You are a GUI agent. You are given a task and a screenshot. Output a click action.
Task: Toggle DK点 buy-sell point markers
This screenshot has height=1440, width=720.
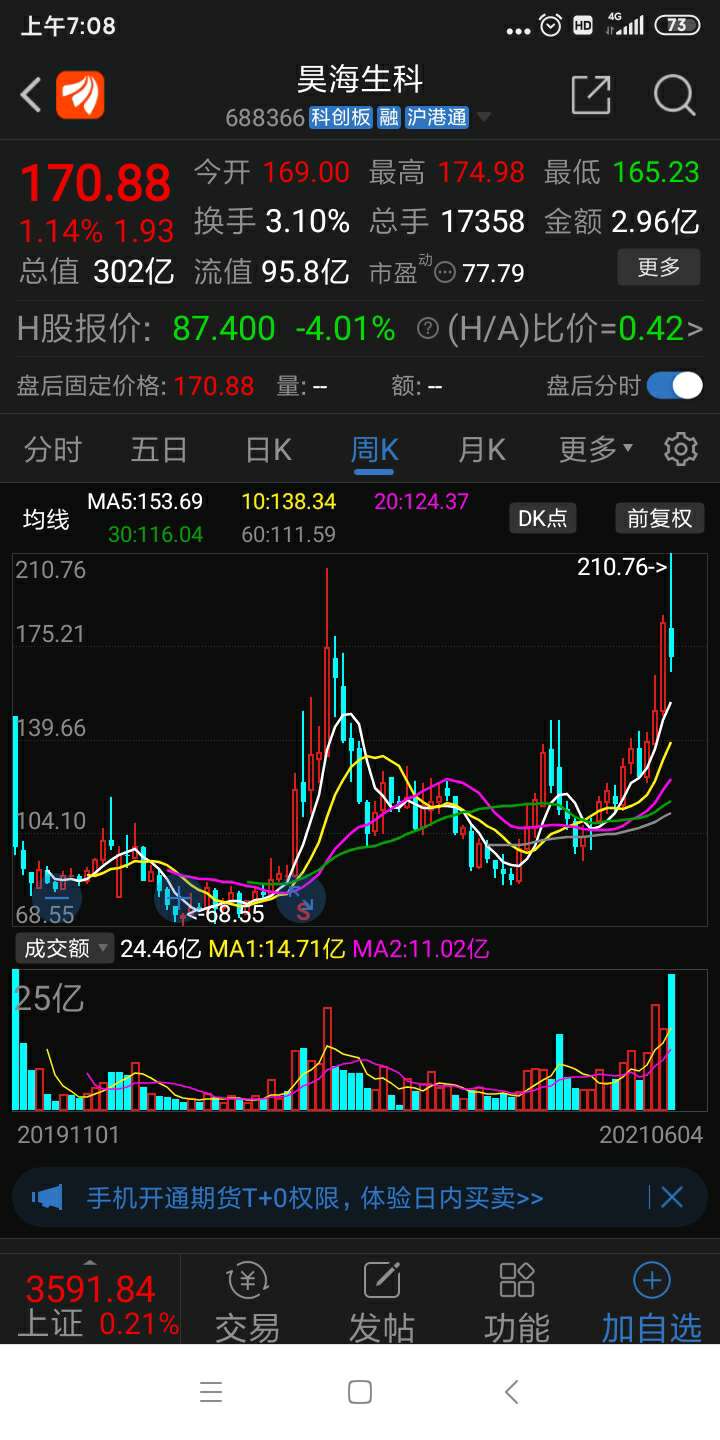(542, 518)
